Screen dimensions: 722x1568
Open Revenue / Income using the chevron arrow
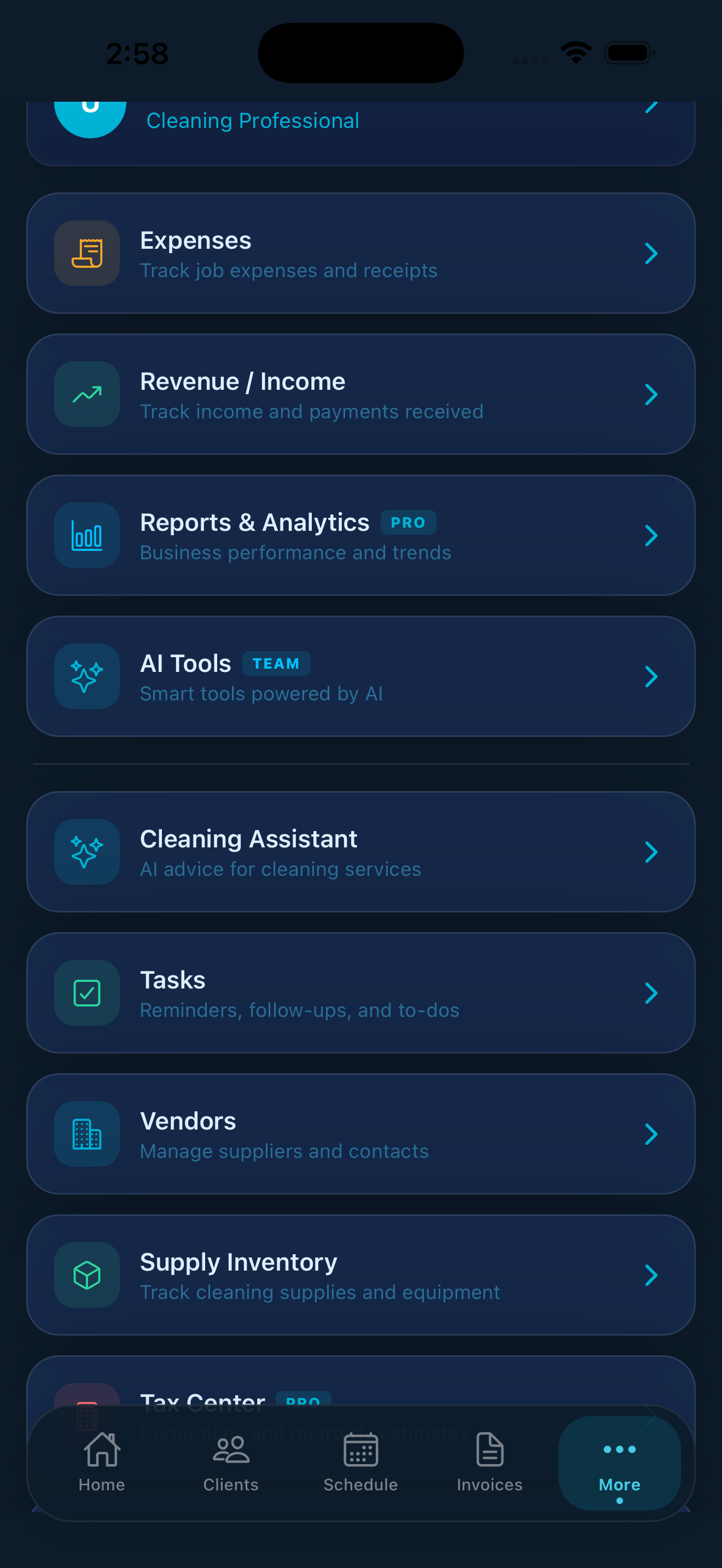click(651, 394)
